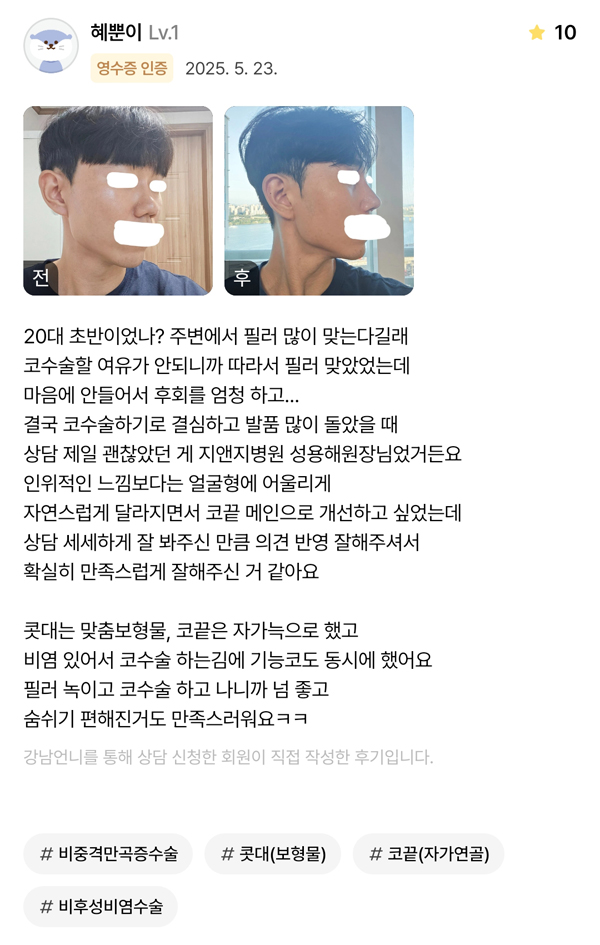Open the 전 (before) photo
The width and height of the screenshot is (600, 945).
(x=118, y=200)
